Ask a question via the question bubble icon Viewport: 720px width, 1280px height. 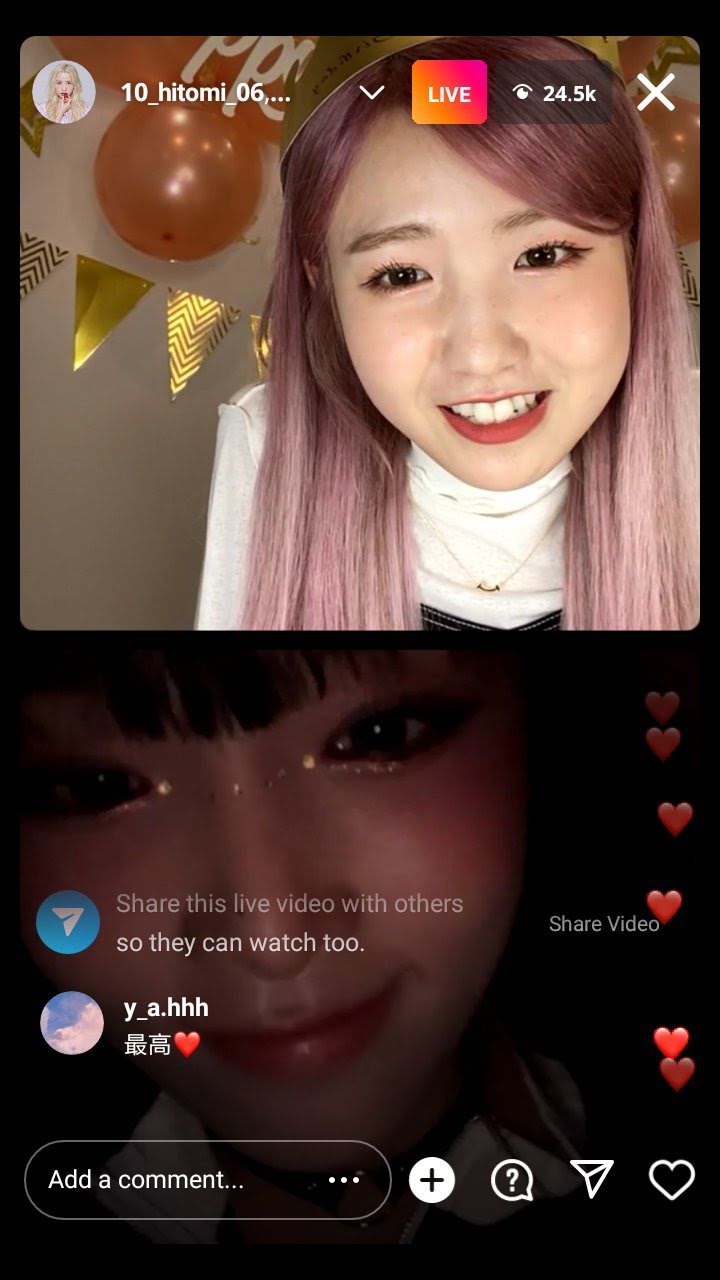tap(511, 1181)
